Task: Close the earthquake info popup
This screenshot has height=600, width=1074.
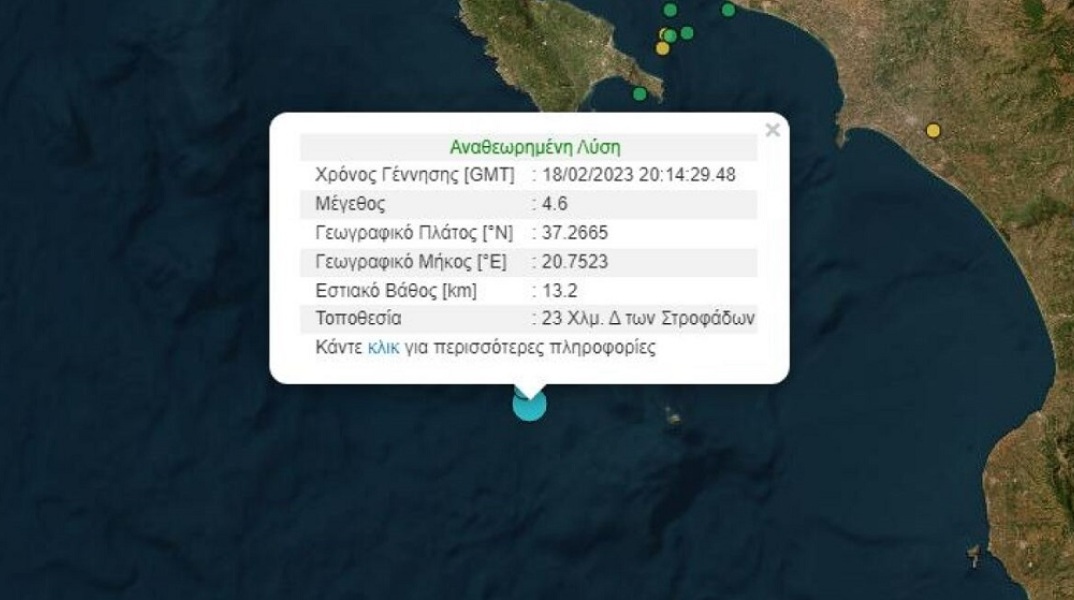Action: coord(772,130)
